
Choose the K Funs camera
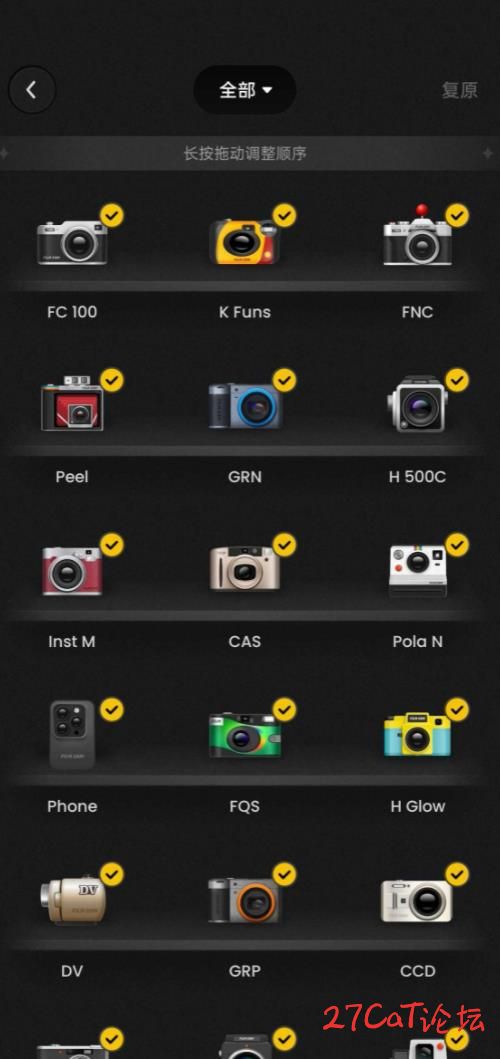click(244, 242)
